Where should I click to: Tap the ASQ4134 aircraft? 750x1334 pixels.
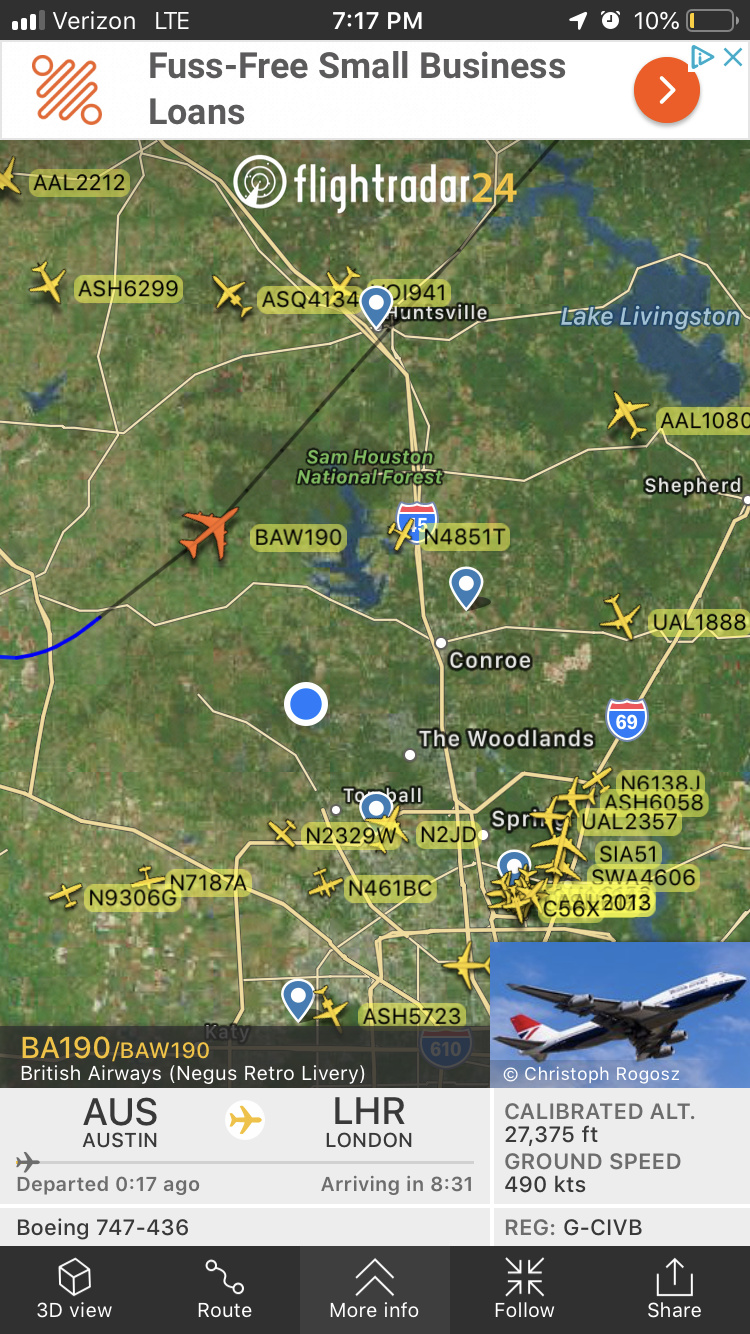point(232,296)
